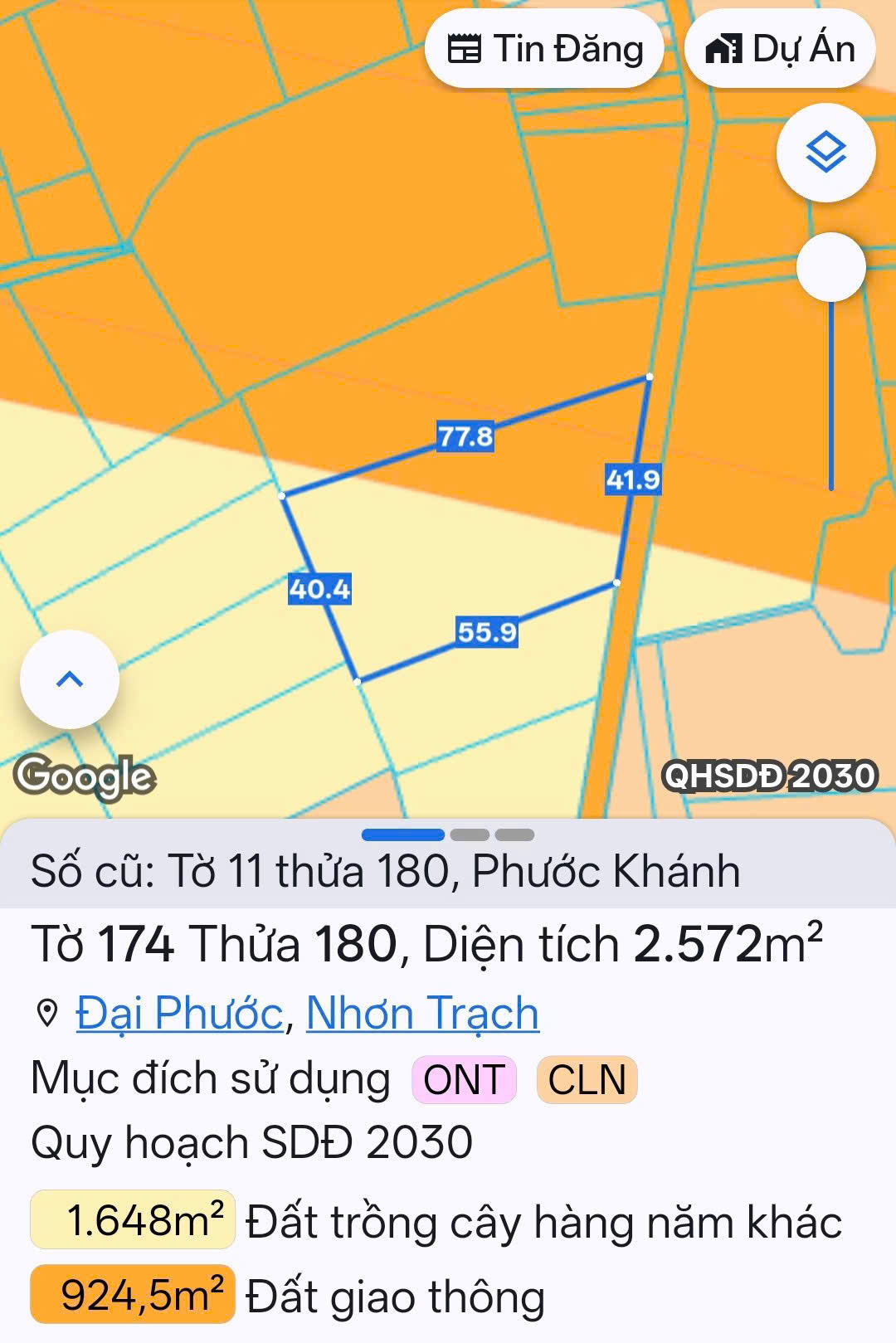Open the Tin Đăng listings button
The image size is (896, 1343).
(x=544, y=49)
